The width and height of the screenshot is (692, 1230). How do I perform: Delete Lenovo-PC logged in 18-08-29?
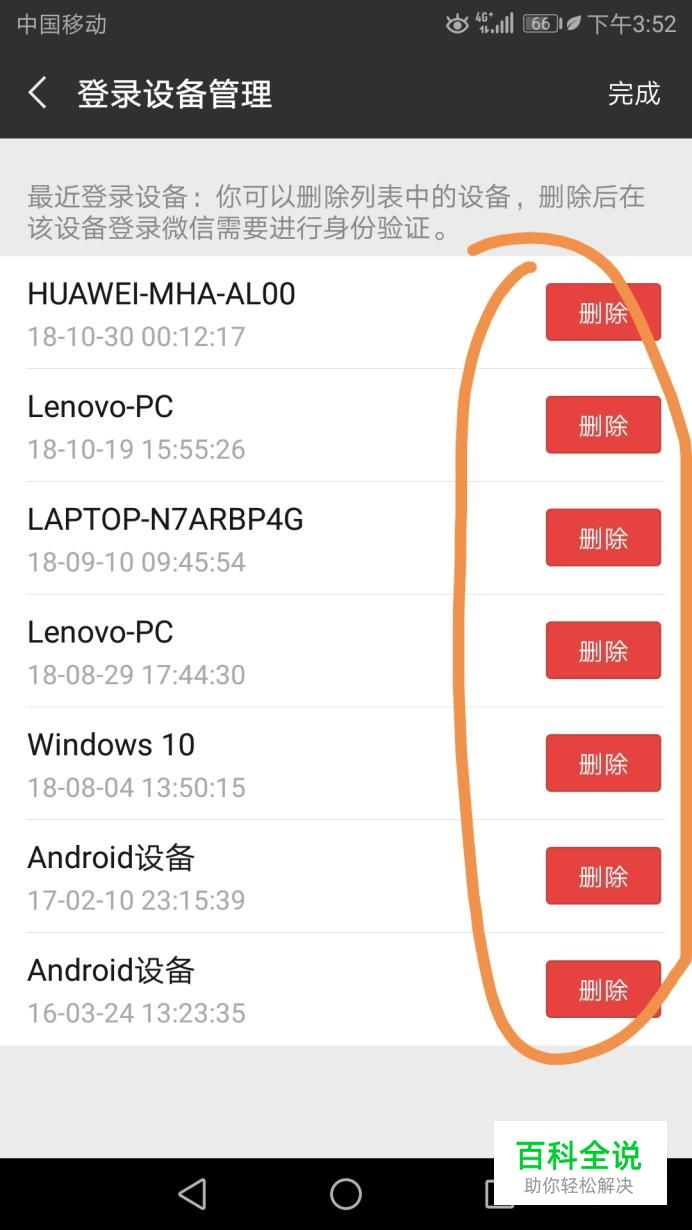click(x=603, y=651)
